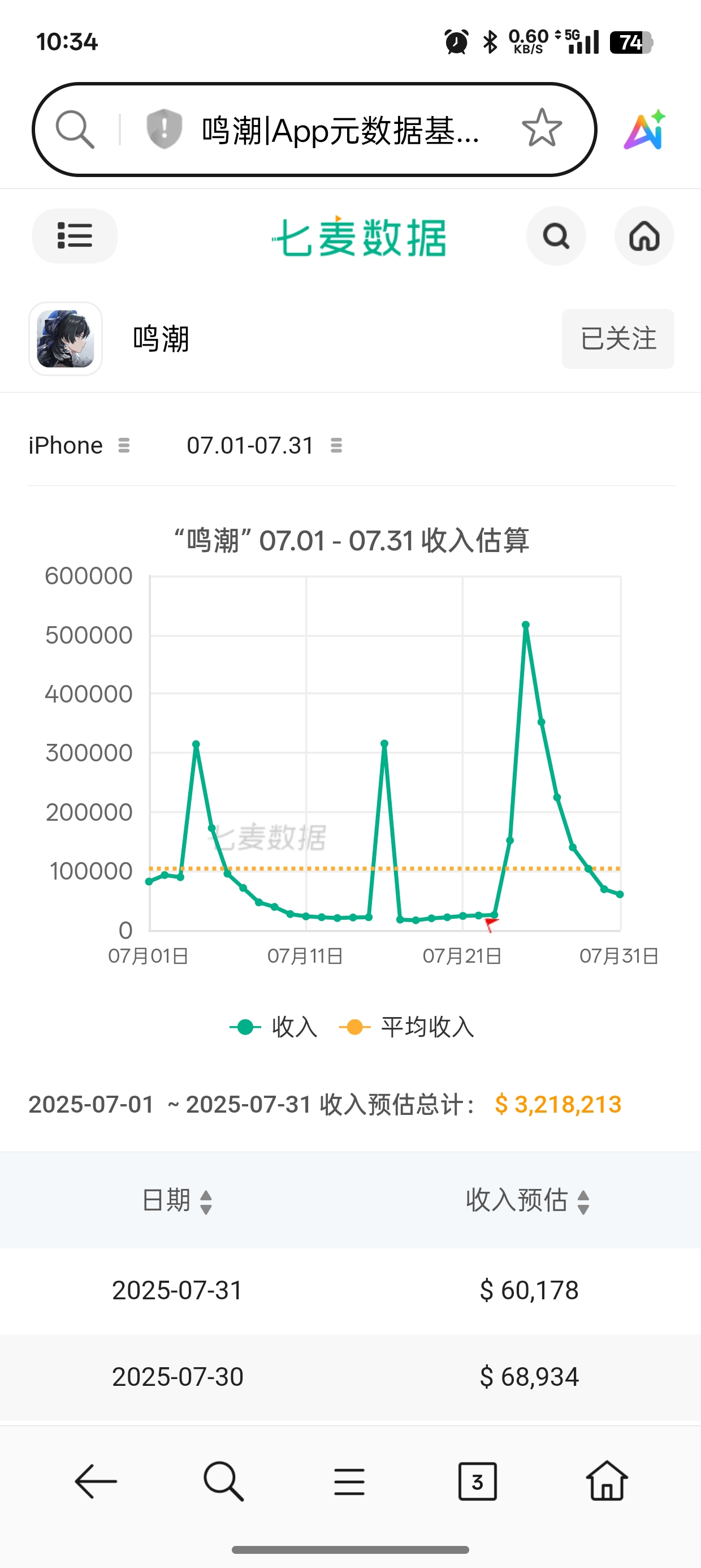Open the Qimai site search magnifier

point(556,236)
